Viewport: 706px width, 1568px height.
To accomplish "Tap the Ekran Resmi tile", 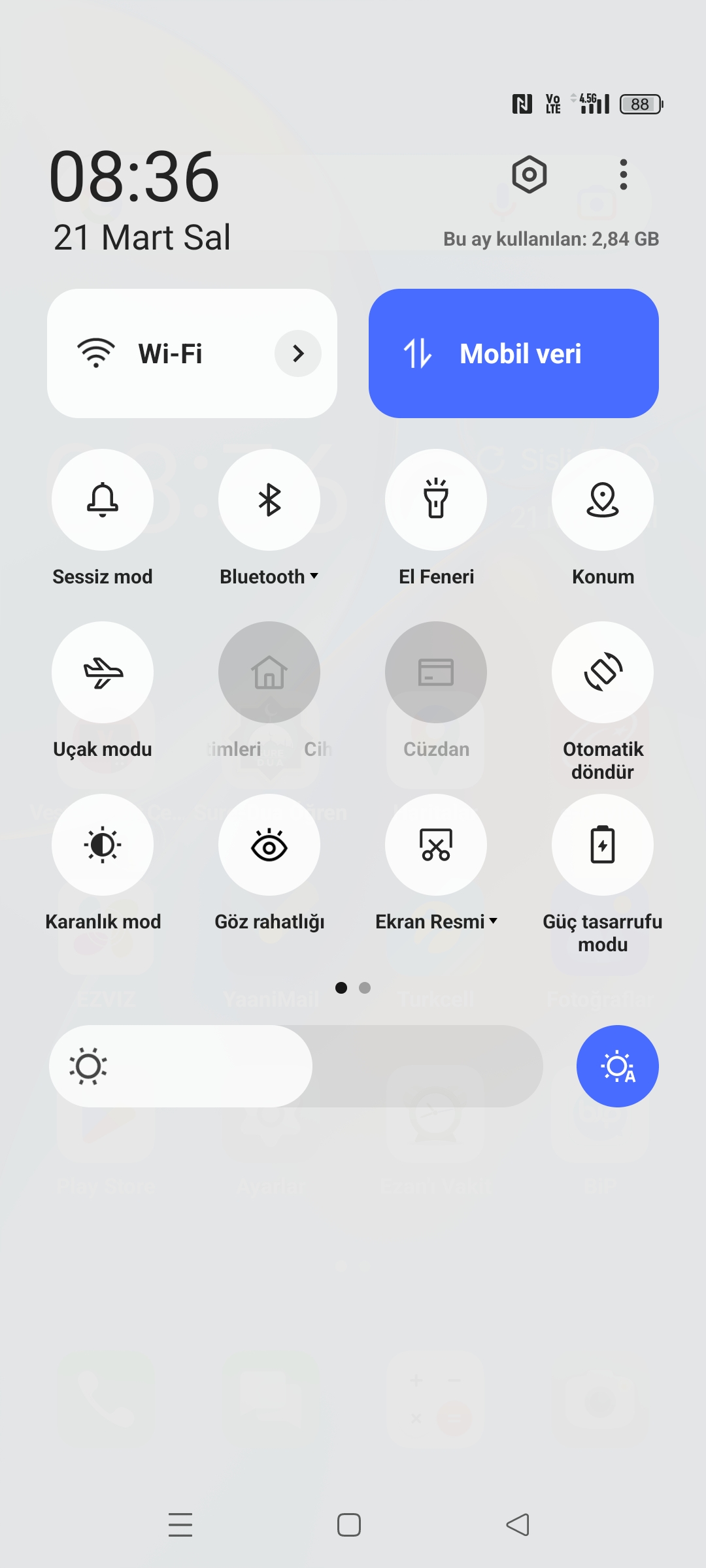I will click(436, 845).
